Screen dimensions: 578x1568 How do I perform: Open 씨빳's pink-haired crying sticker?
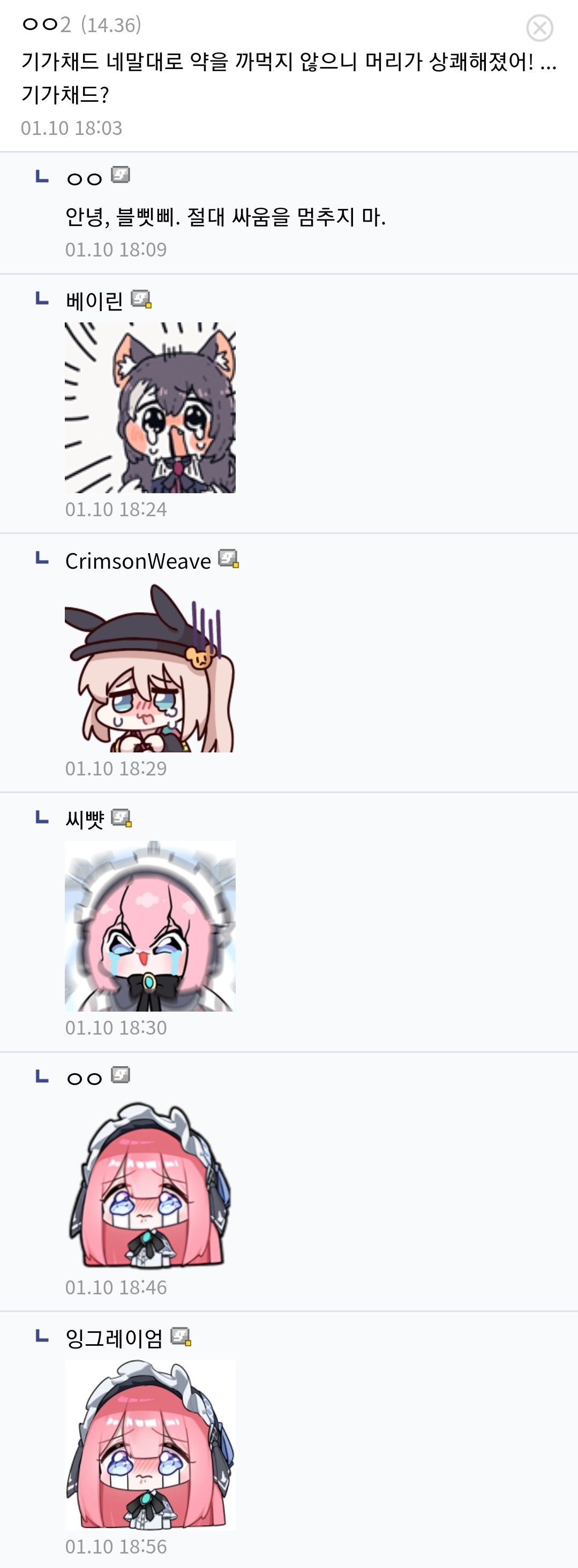point(150,926)
